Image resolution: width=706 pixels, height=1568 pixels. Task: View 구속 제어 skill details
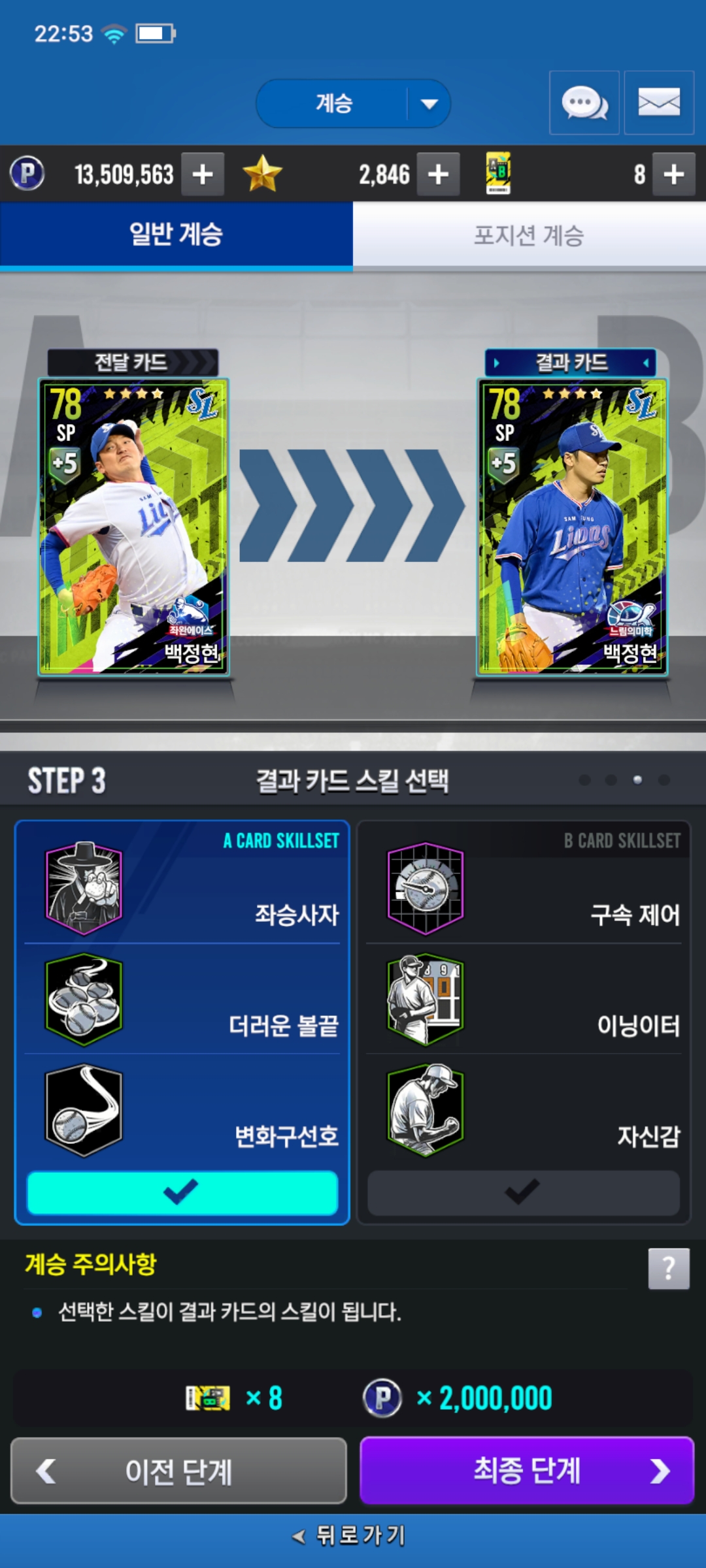click(426, 888)
